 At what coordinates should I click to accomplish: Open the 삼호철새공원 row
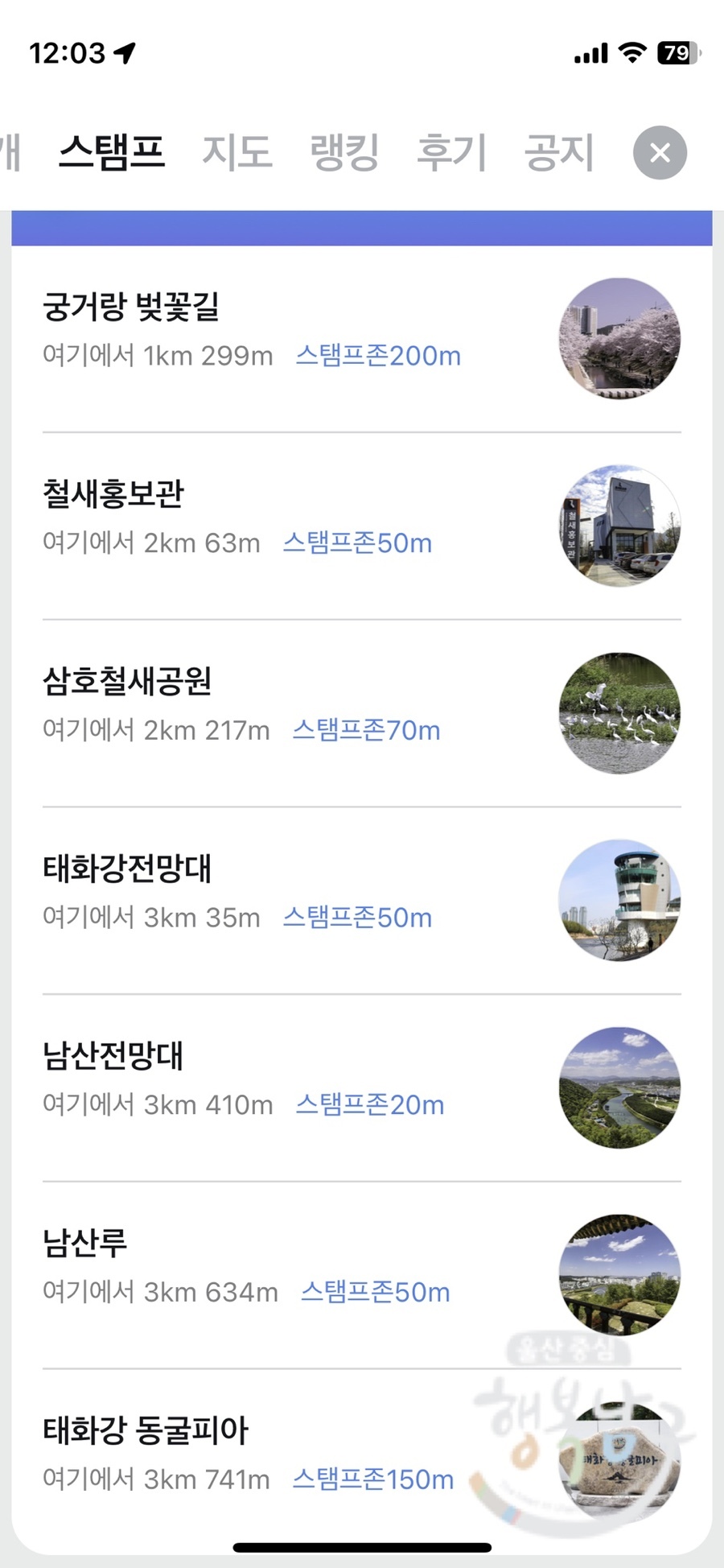(x=362, y=713)
